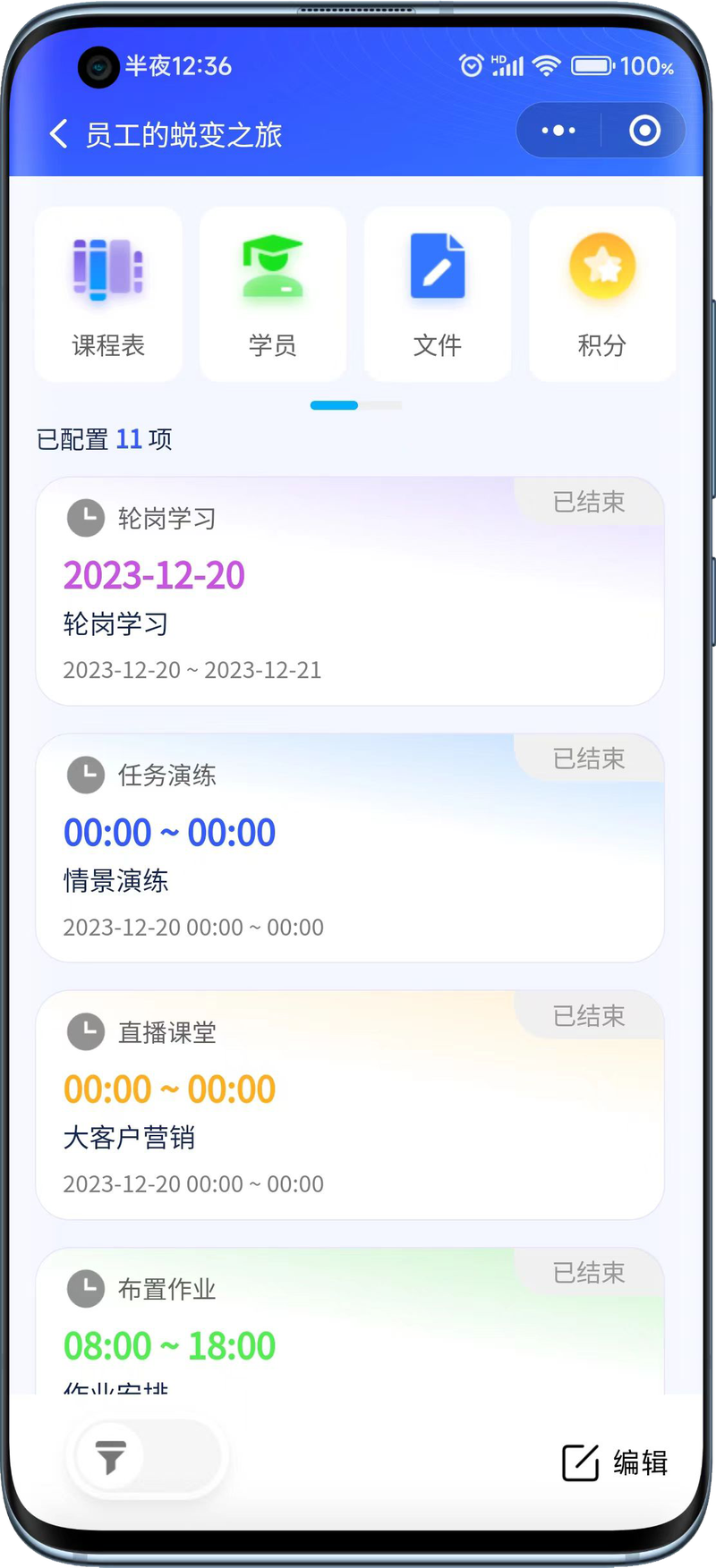The width and height of the screenshot is (716, 1568).
Task: Open the 文件 tile
Action: (x=438, y=294)
